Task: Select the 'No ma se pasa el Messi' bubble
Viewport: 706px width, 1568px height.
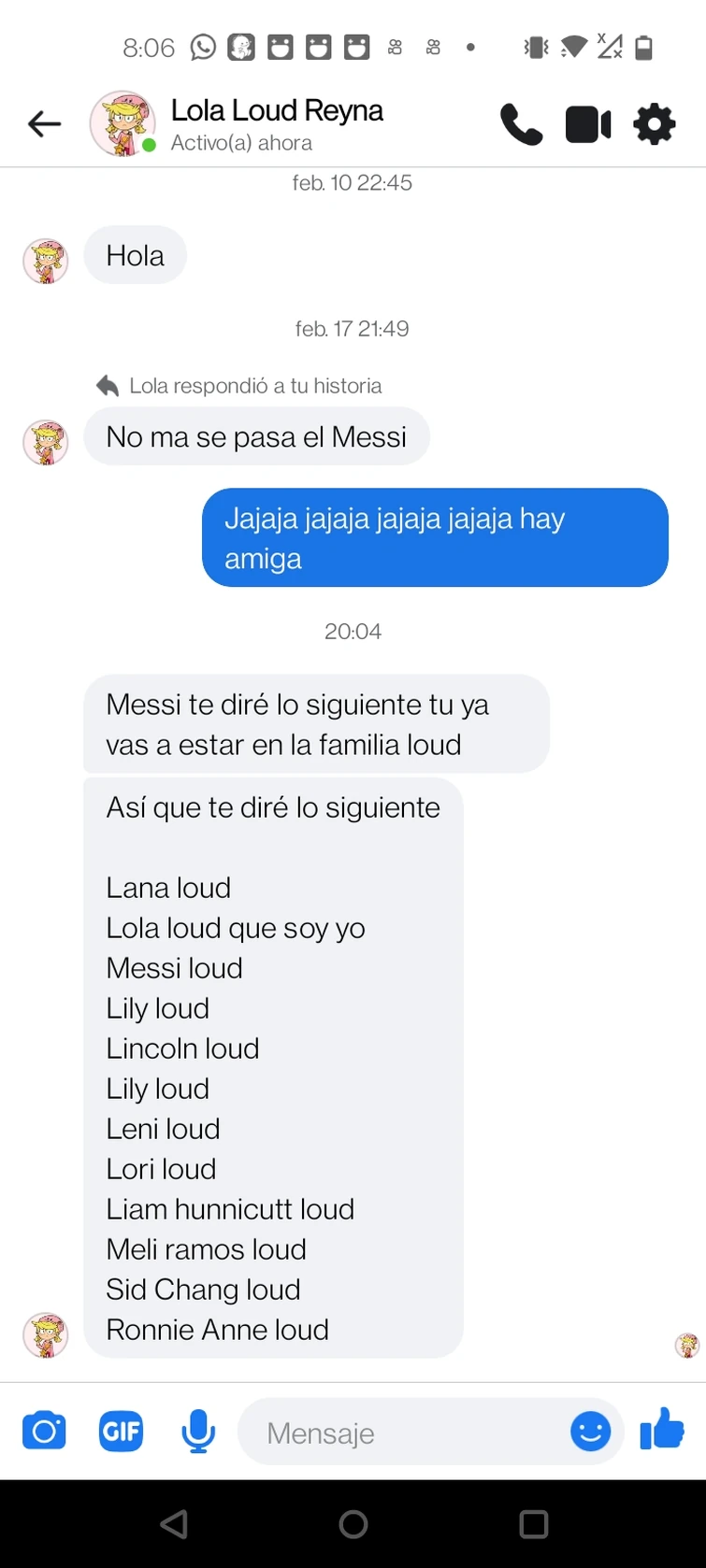Action: point(256,436)
